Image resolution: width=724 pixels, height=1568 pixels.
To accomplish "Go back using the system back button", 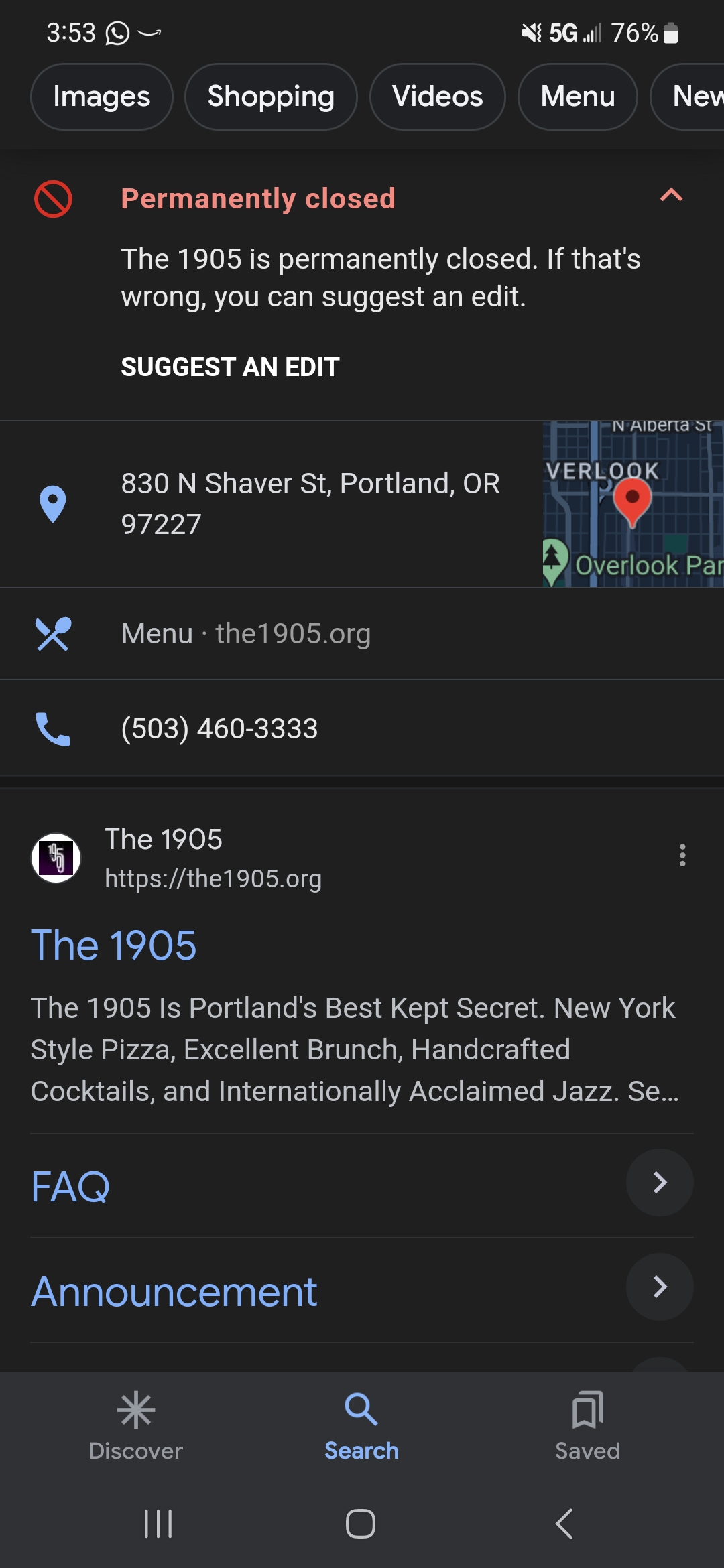I will pyautogui.click(x=564, y=1524).
